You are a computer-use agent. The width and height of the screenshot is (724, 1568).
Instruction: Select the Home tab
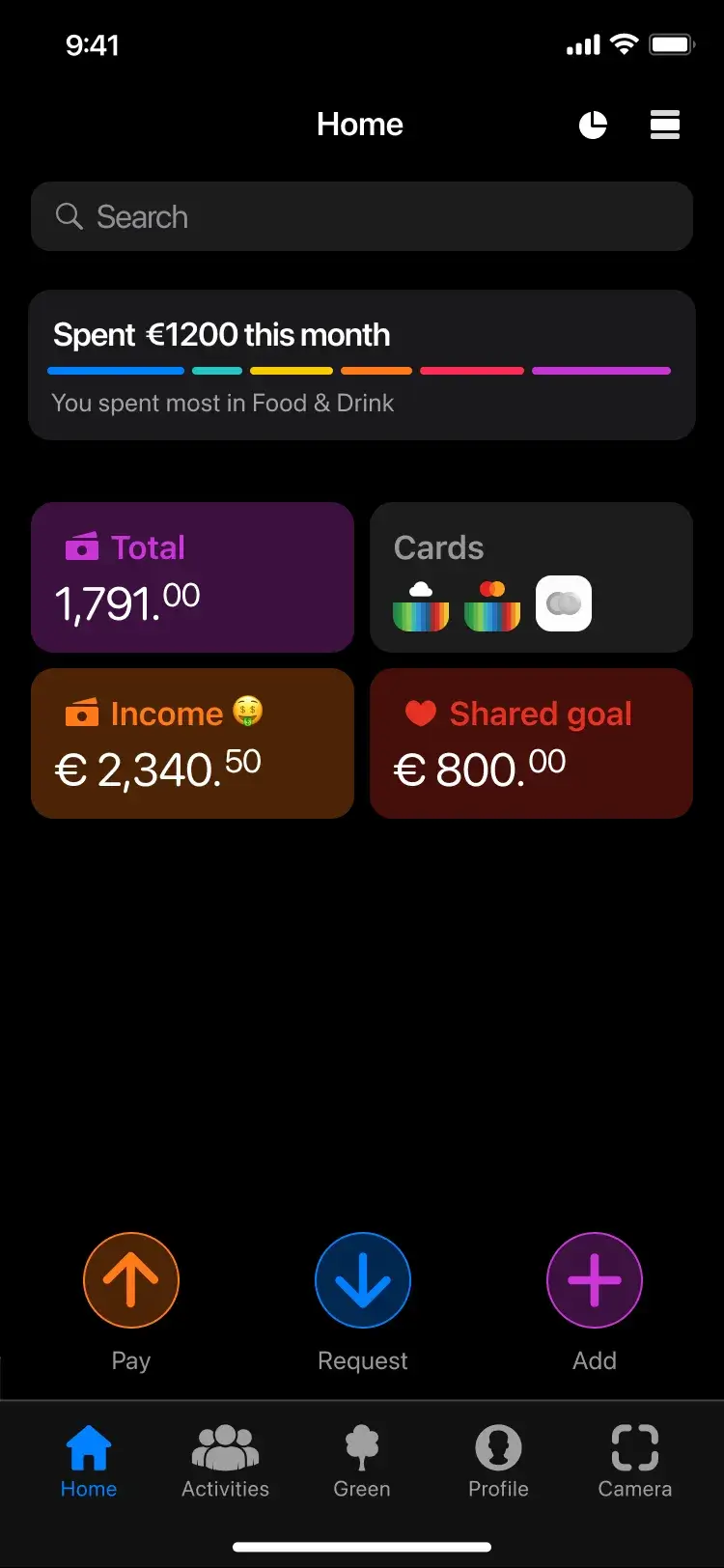[89, 1462]
